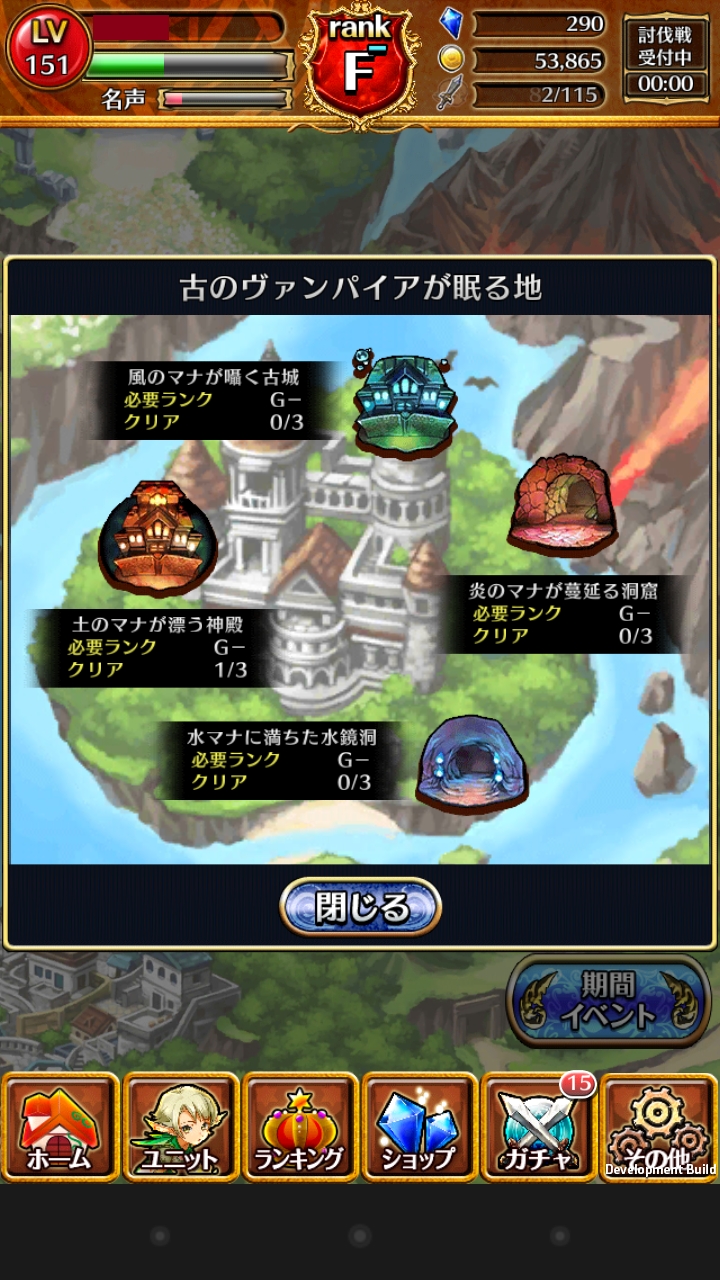Screen dimensions: 720x1280
Task: Select the 炎のマナが蔓延る洞窟 cave stage
Action: click(561, 504)
